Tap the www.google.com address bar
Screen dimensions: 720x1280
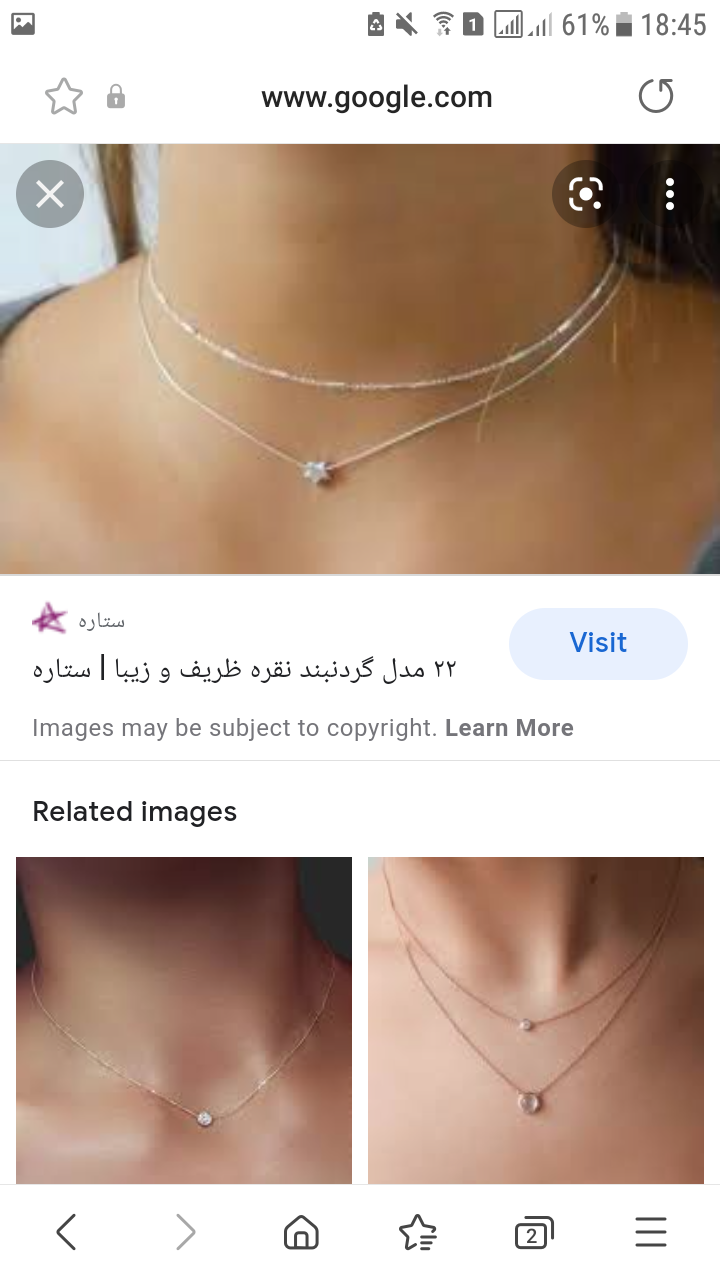pos(376,97)
